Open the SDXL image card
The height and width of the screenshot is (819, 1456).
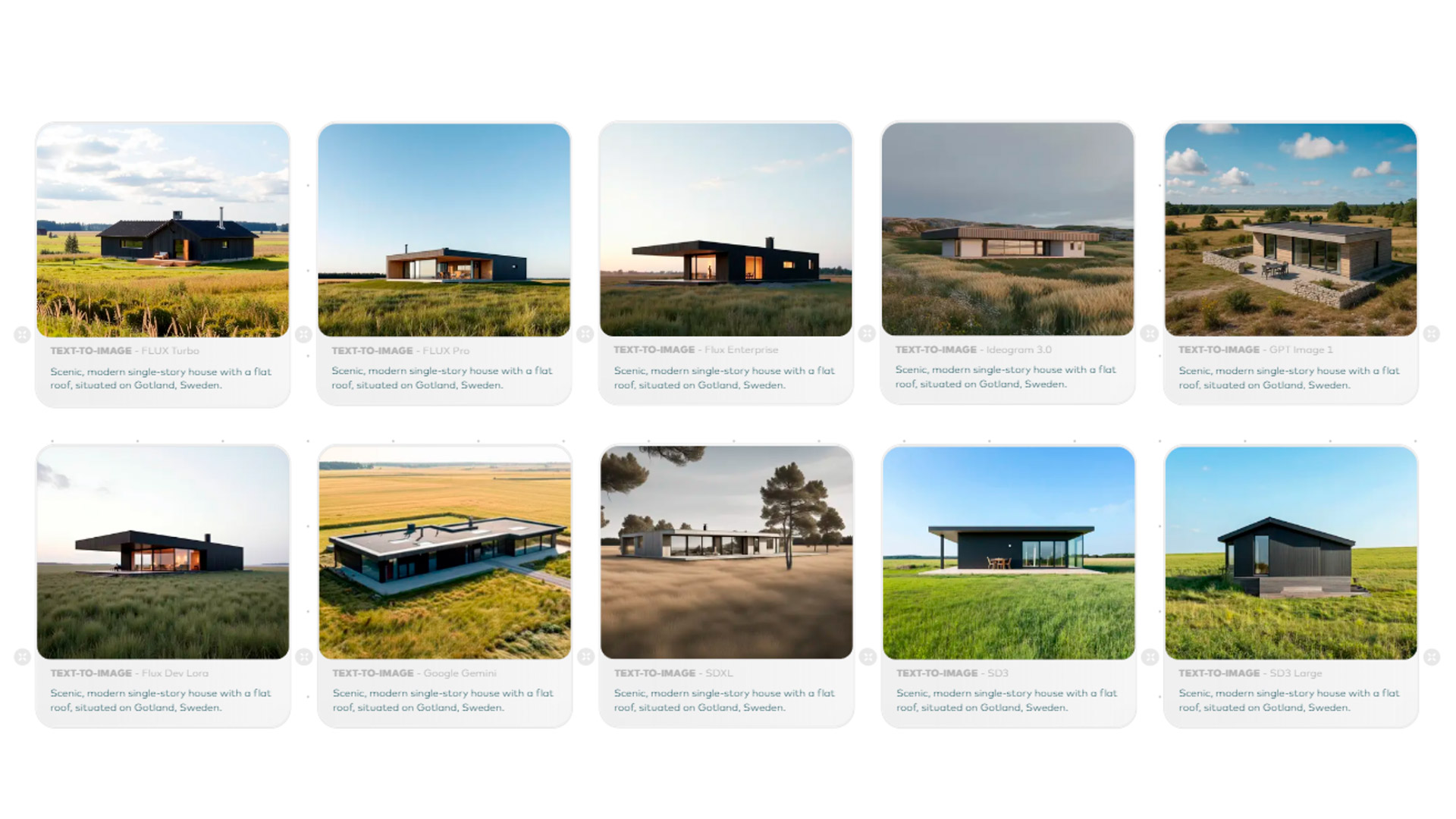726,552
